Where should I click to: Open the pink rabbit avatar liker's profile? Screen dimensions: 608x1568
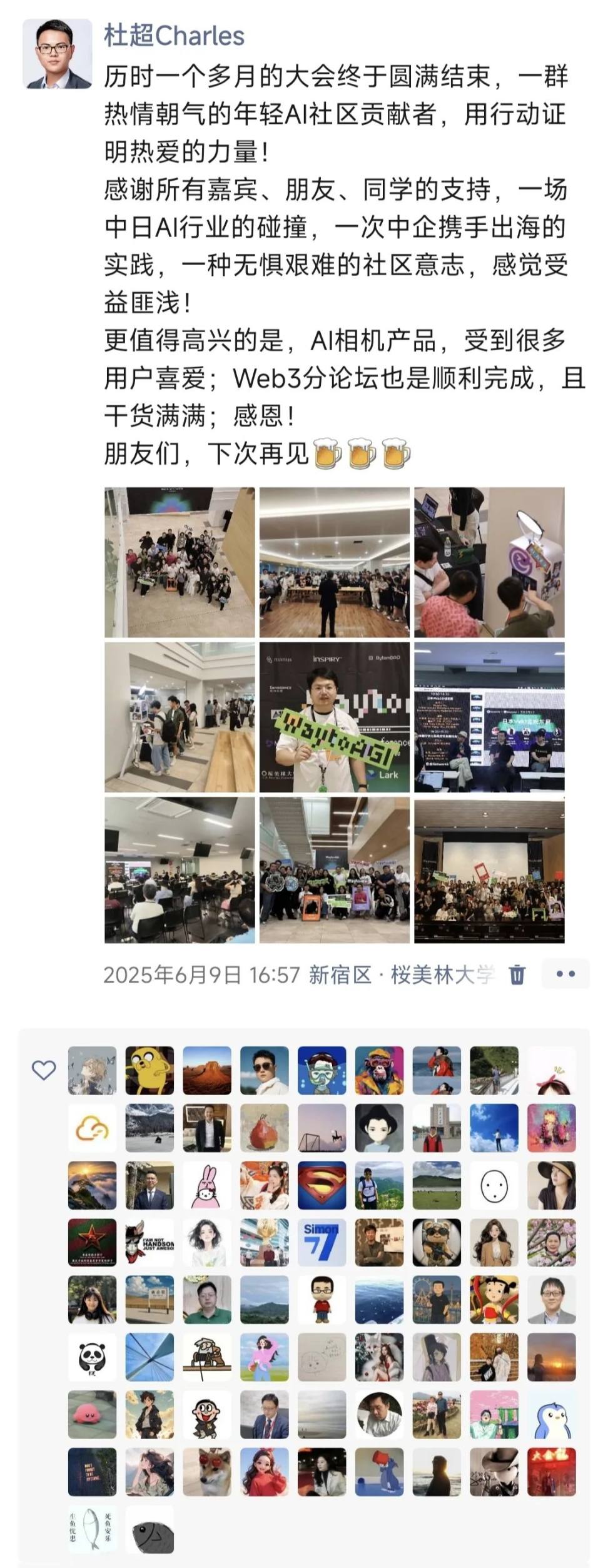click(x=207, y=1185)
